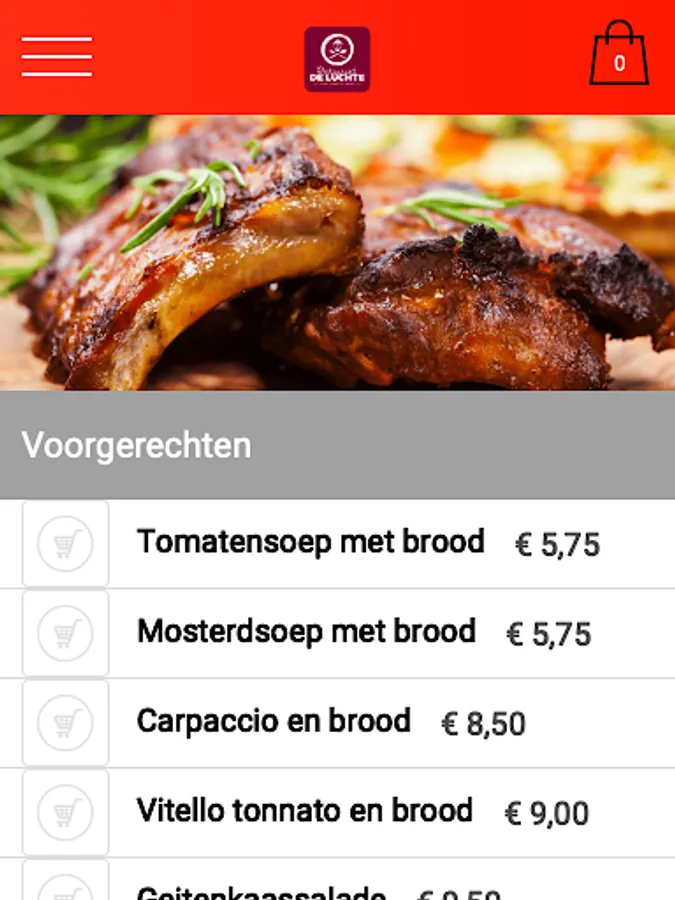Add Tomatensoep met brood to cart
This screenshot has width=675, height=900.
pyautogui.click(x=66, y=544)
